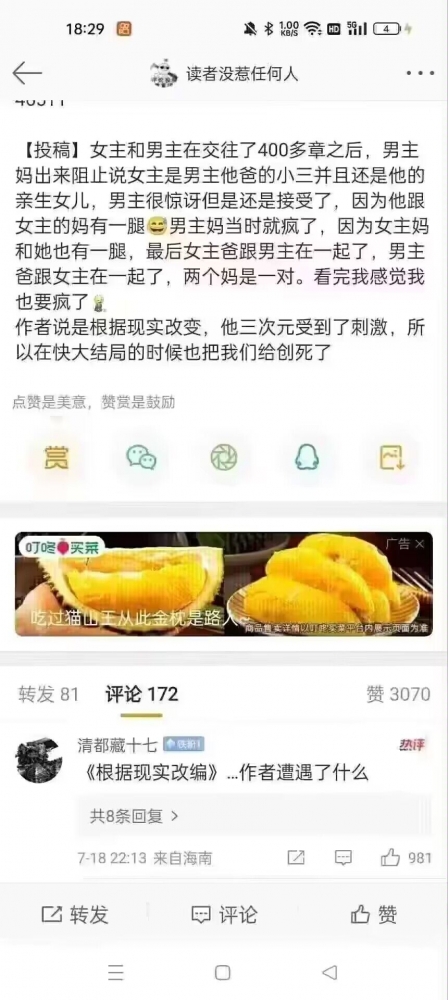Tap the 赏 reward button
448x1000 pixels.
(56, 457)
